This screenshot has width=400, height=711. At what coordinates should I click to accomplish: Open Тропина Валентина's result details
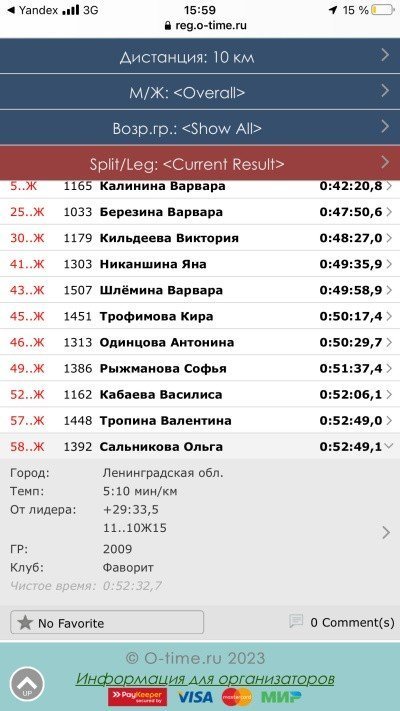click(x=200, y=420)
